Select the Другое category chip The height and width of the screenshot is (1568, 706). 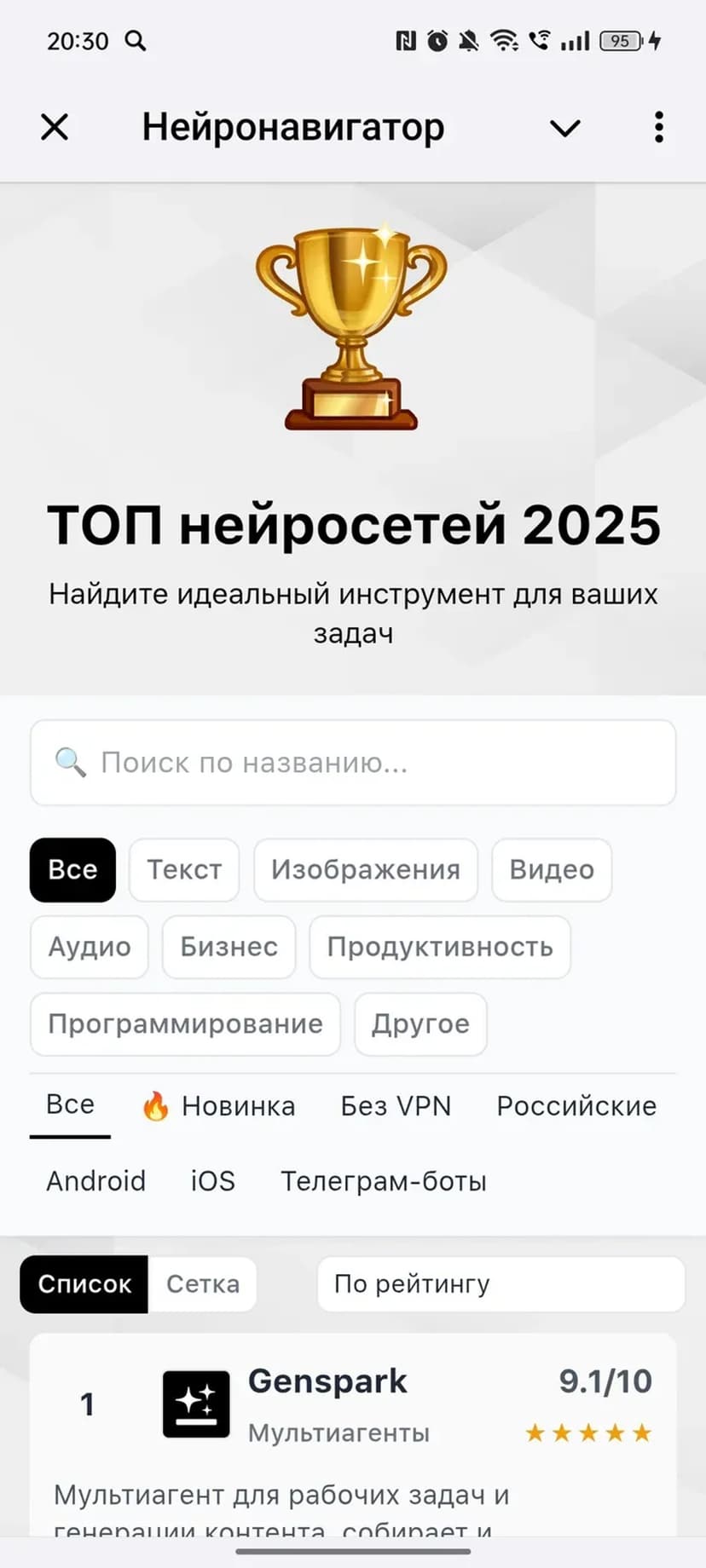[x=420, y=1023]
